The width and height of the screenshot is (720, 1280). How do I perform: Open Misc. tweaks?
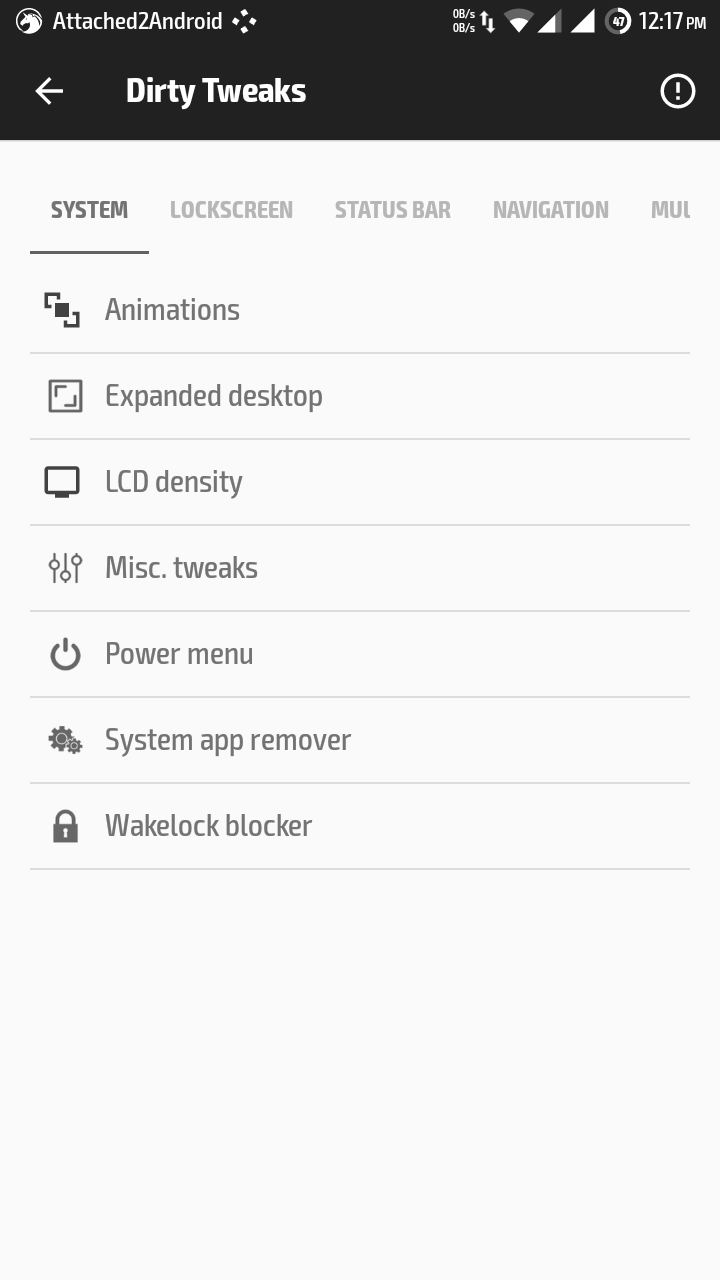(x=360, y=568)
